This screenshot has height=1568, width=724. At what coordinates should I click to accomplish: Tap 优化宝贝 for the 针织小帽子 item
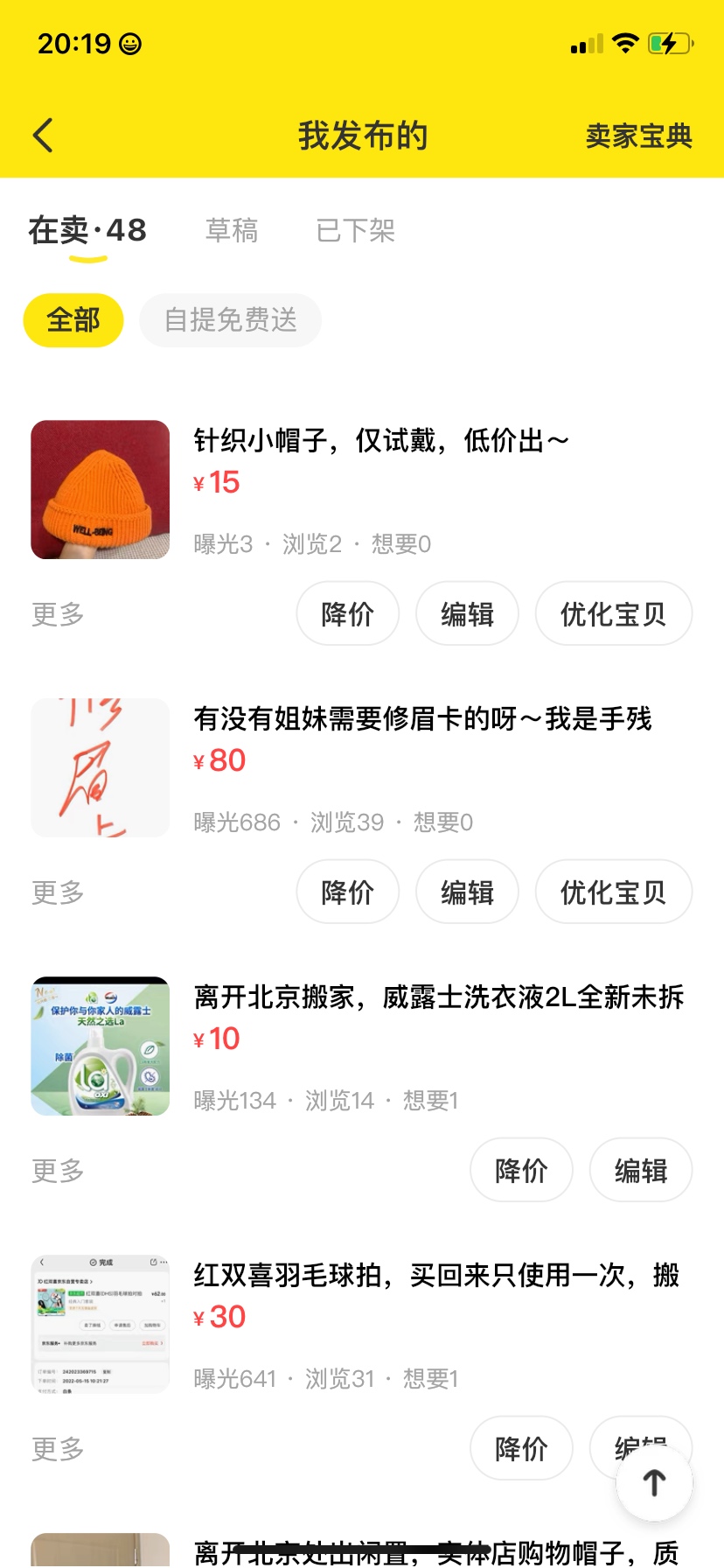tap(614, 613)
